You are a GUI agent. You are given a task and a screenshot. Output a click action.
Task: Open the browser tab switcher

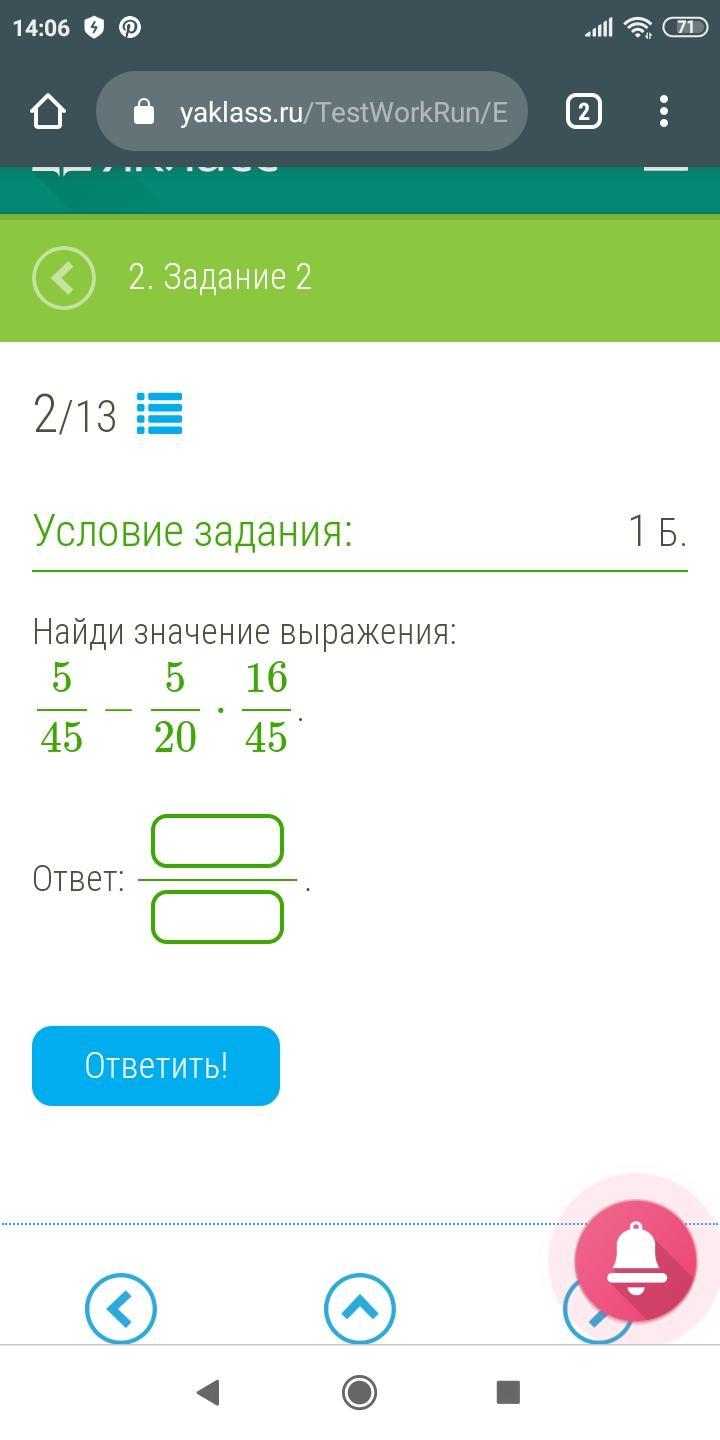click(x=584, y=111)
